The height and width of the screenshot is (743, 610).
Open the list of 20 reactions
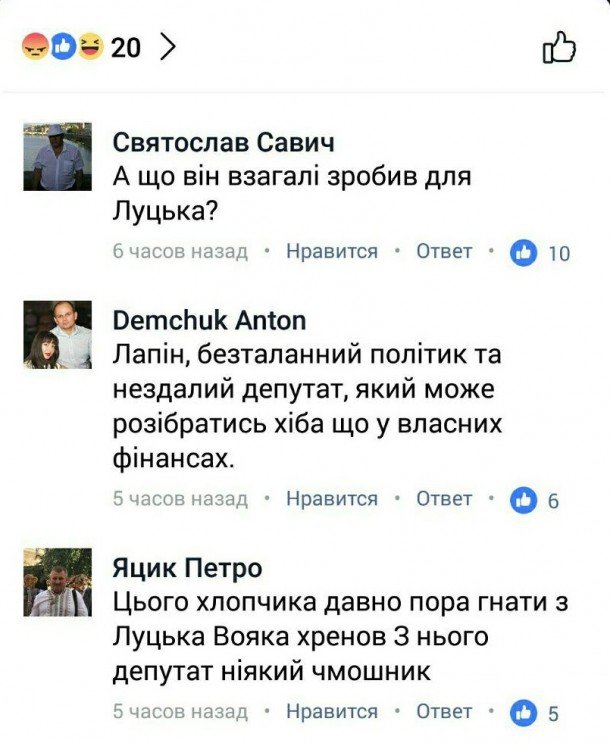coord(98,46)
